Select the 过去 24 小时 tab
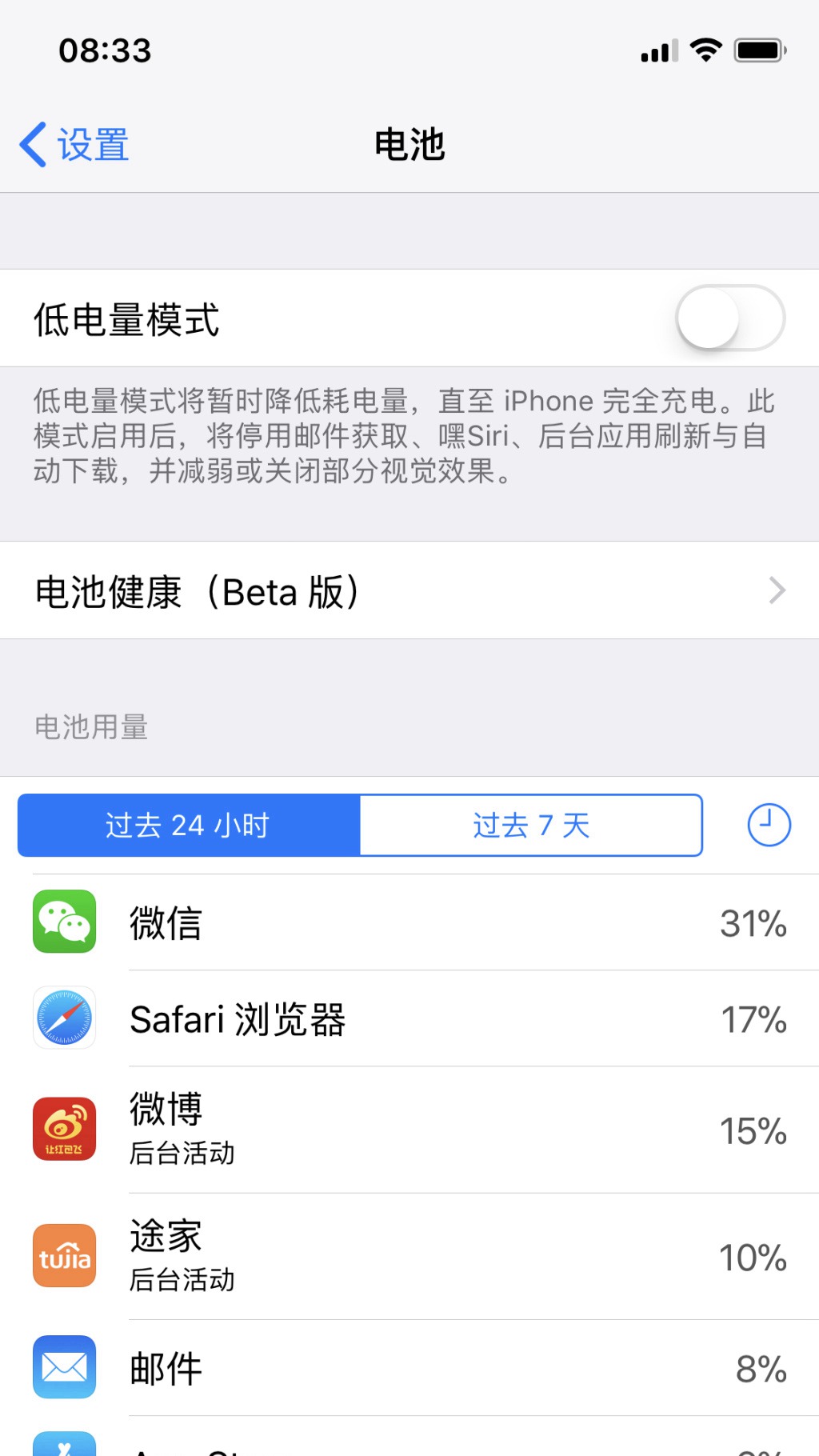 click(189, 826)
